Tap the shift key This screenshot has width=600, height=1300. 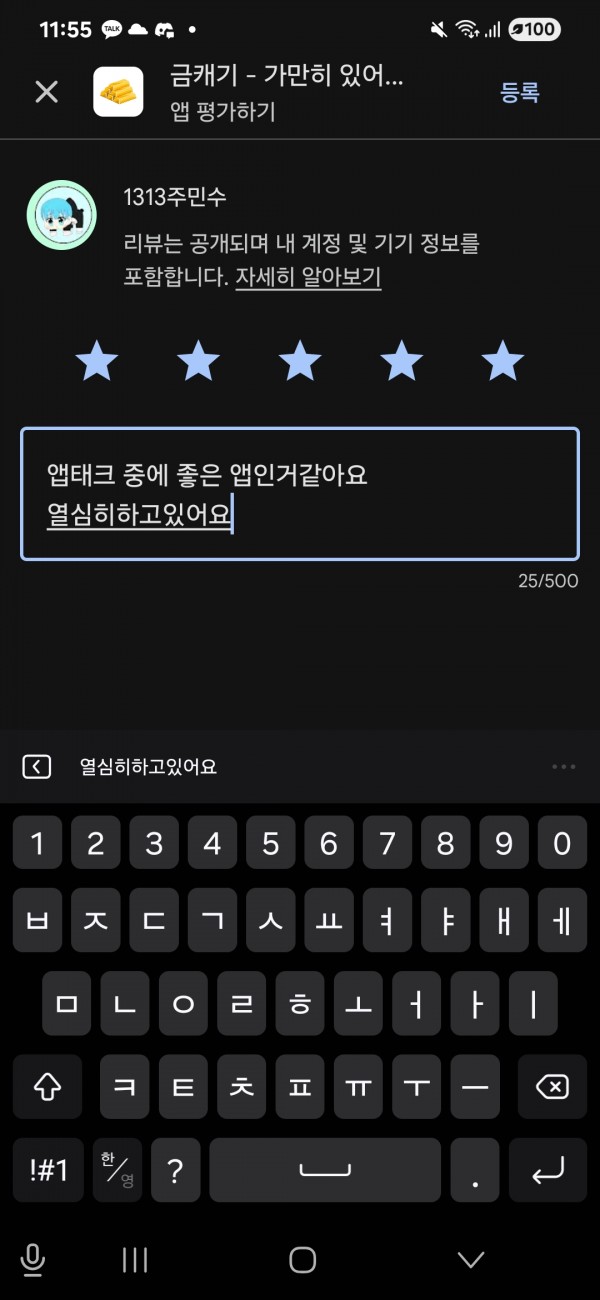point(48,1086)
